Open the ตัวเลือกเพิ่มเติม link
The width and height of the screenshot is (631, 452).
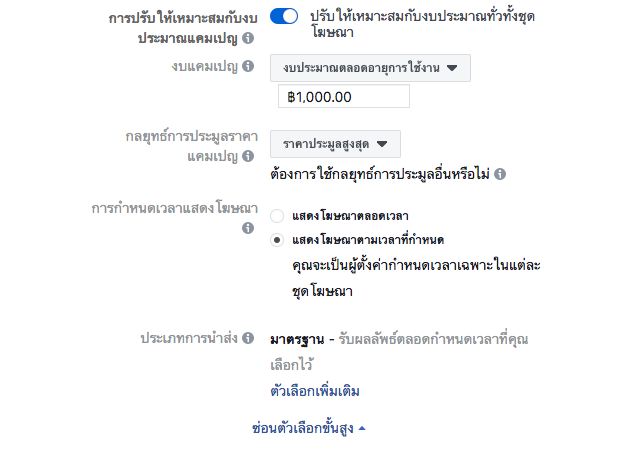315,391
